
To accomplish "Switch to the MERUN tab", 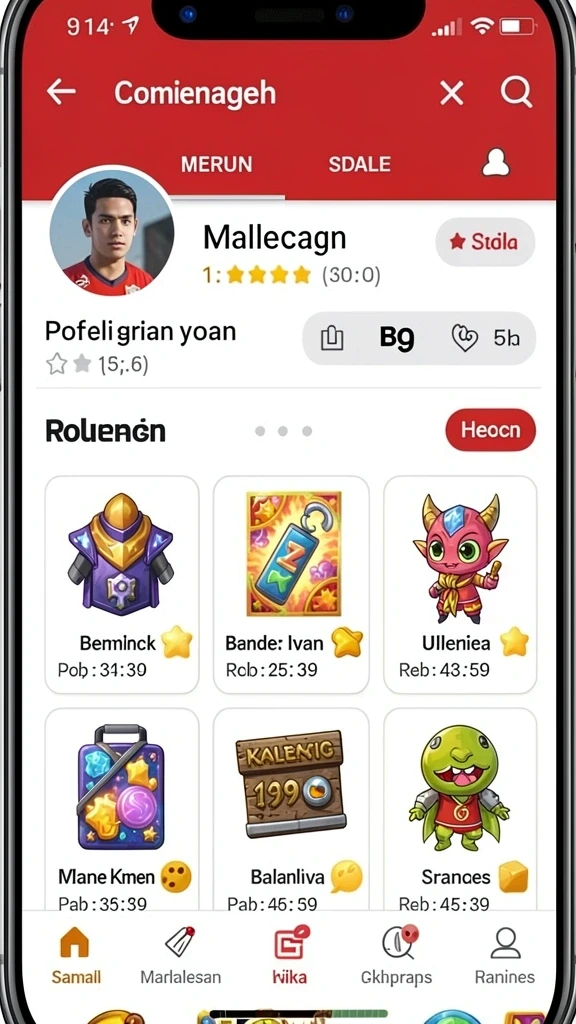I will pyautogui.click(x=216, y=164).
